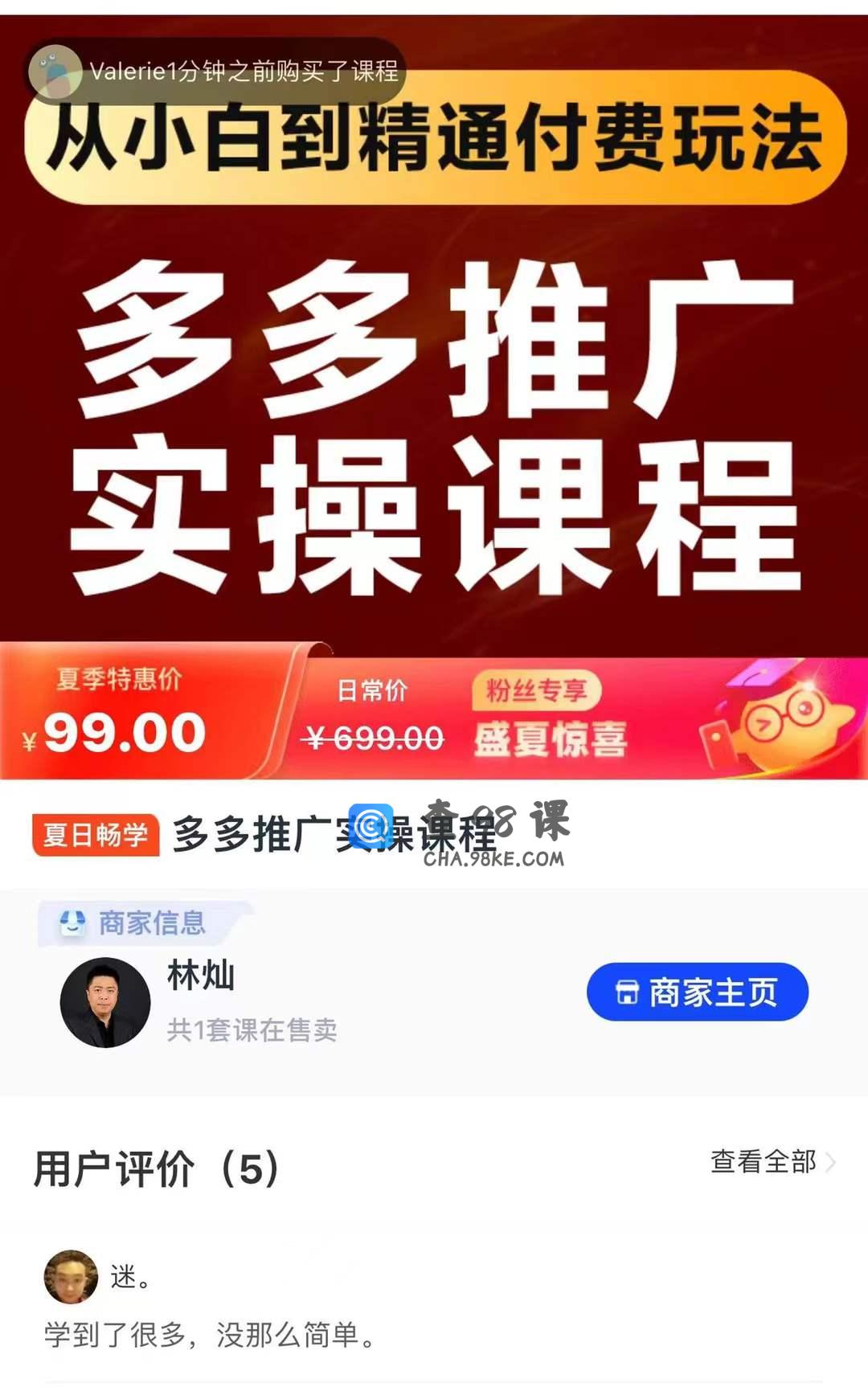Open reviewer 迷。's avatar
868x1387 pixels.
tap(71, 1276)
